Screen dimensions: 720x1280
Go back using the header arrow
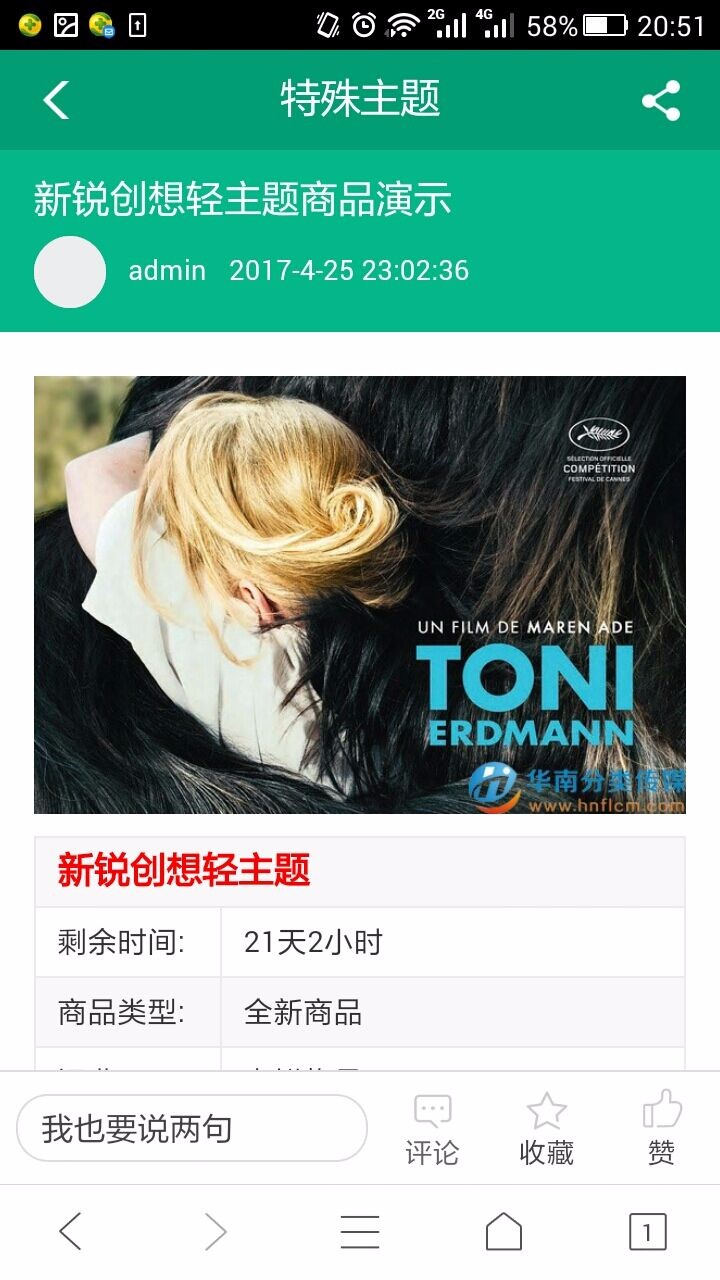click(56, 100)
